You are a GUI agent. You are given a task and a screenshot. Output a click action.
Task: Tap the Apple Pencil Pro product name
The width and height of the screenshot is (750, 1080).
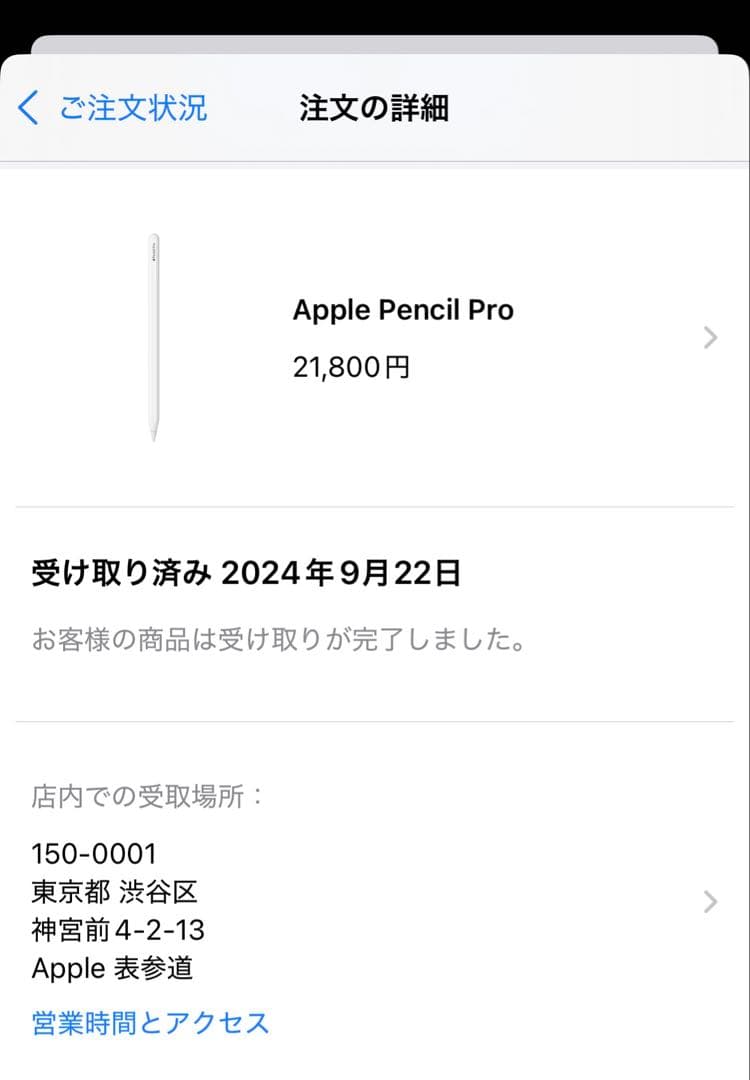[x=403, y=310]
